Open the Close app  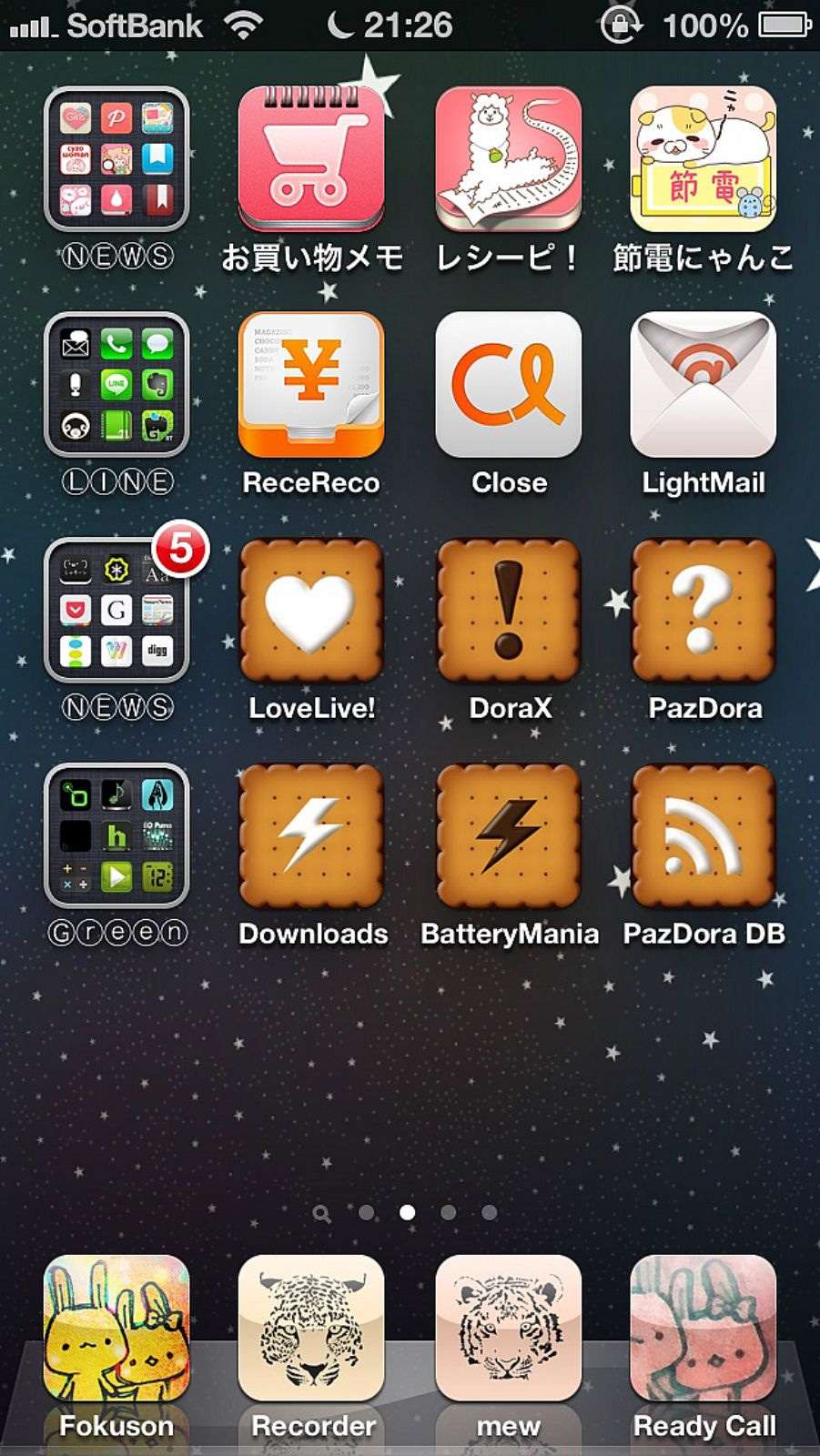pos(508,385)
